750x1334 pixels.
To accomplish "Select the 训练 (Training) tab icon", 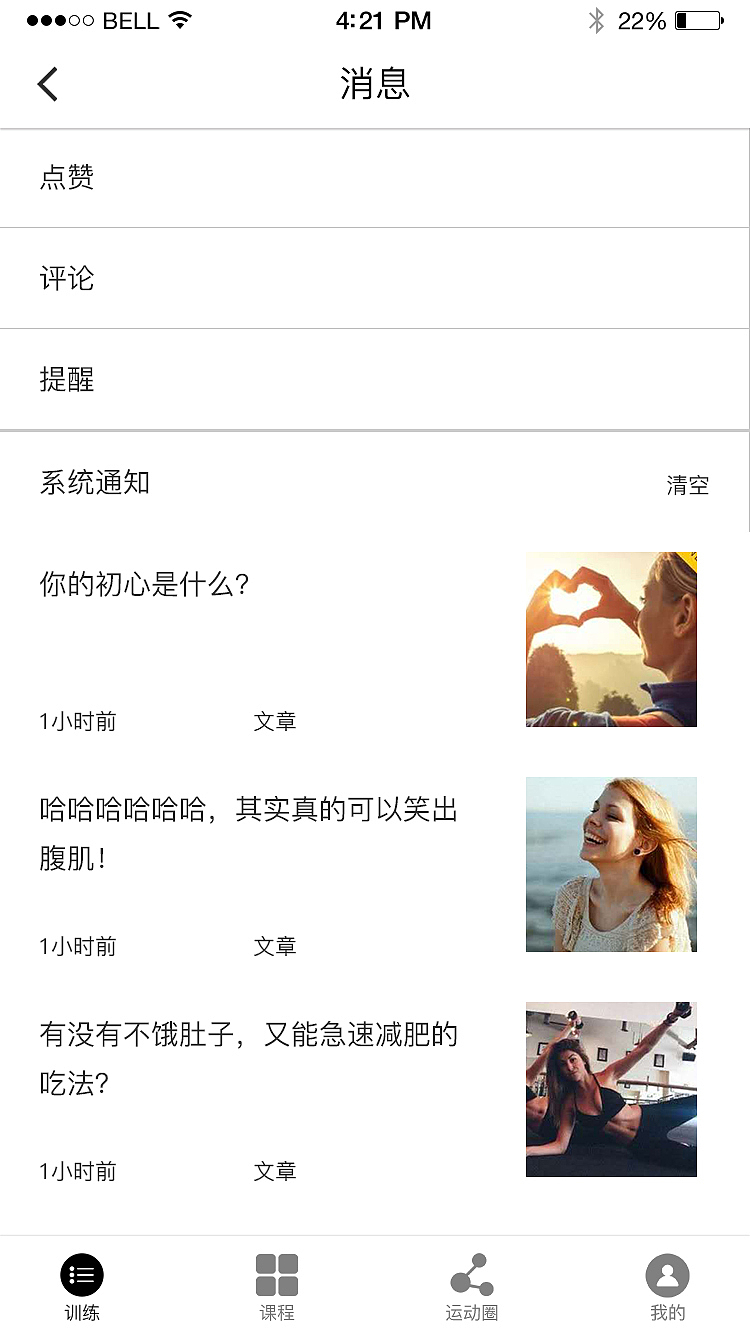I will (x=82, y=1275).
